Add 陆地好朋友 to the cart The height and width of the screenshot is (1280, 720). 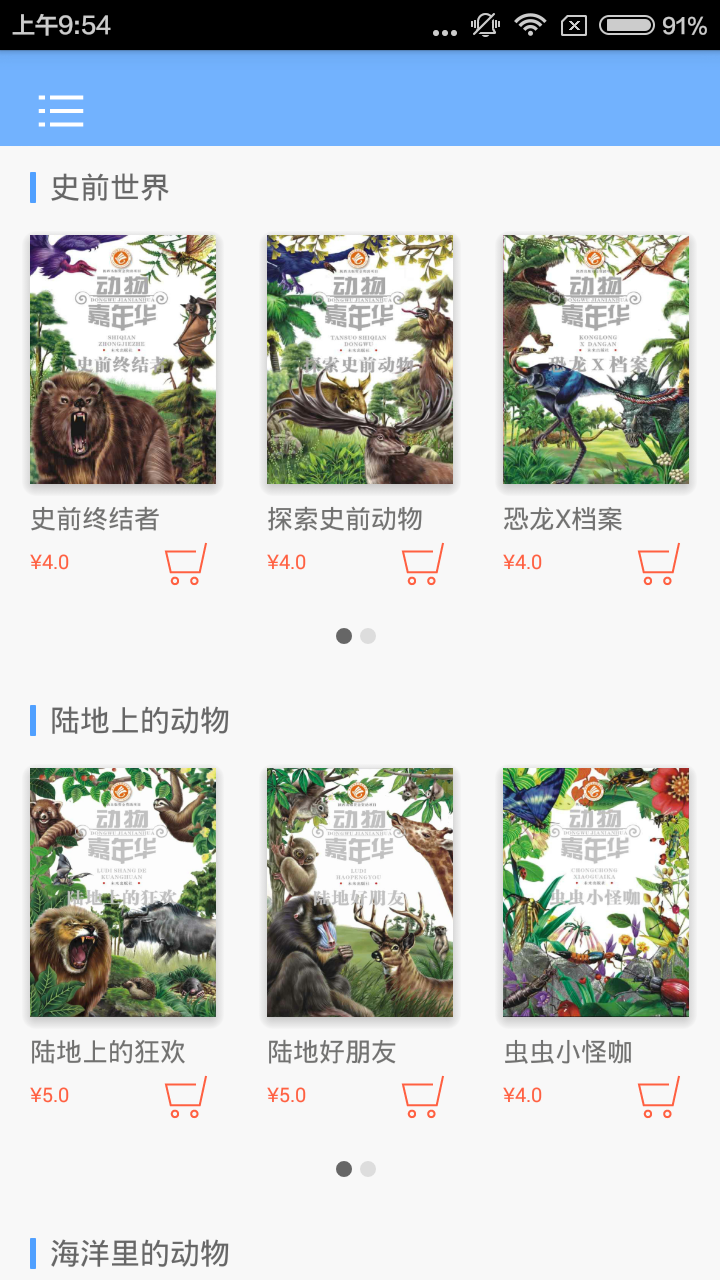(x=423, y=1097)
